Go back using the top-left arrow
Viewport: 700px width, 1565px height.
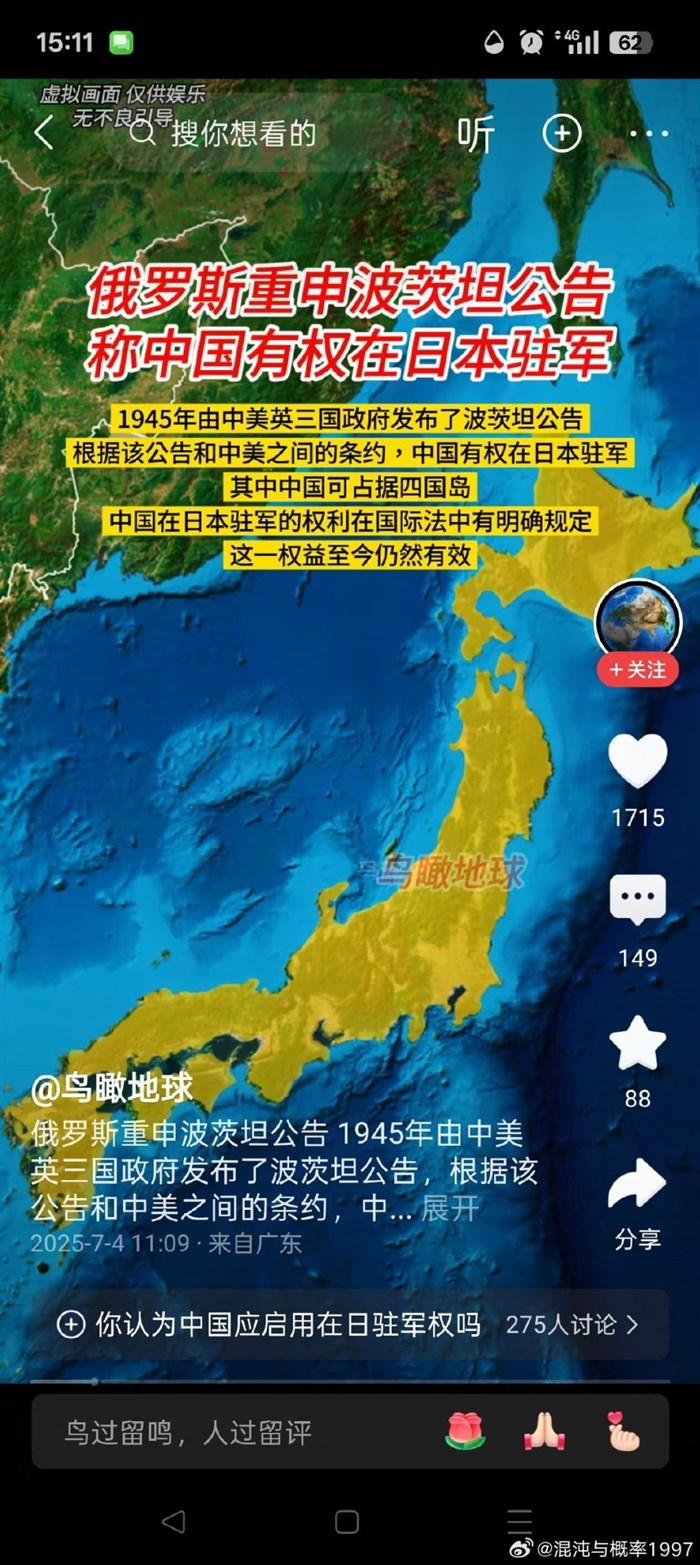(x=43, y=133)
